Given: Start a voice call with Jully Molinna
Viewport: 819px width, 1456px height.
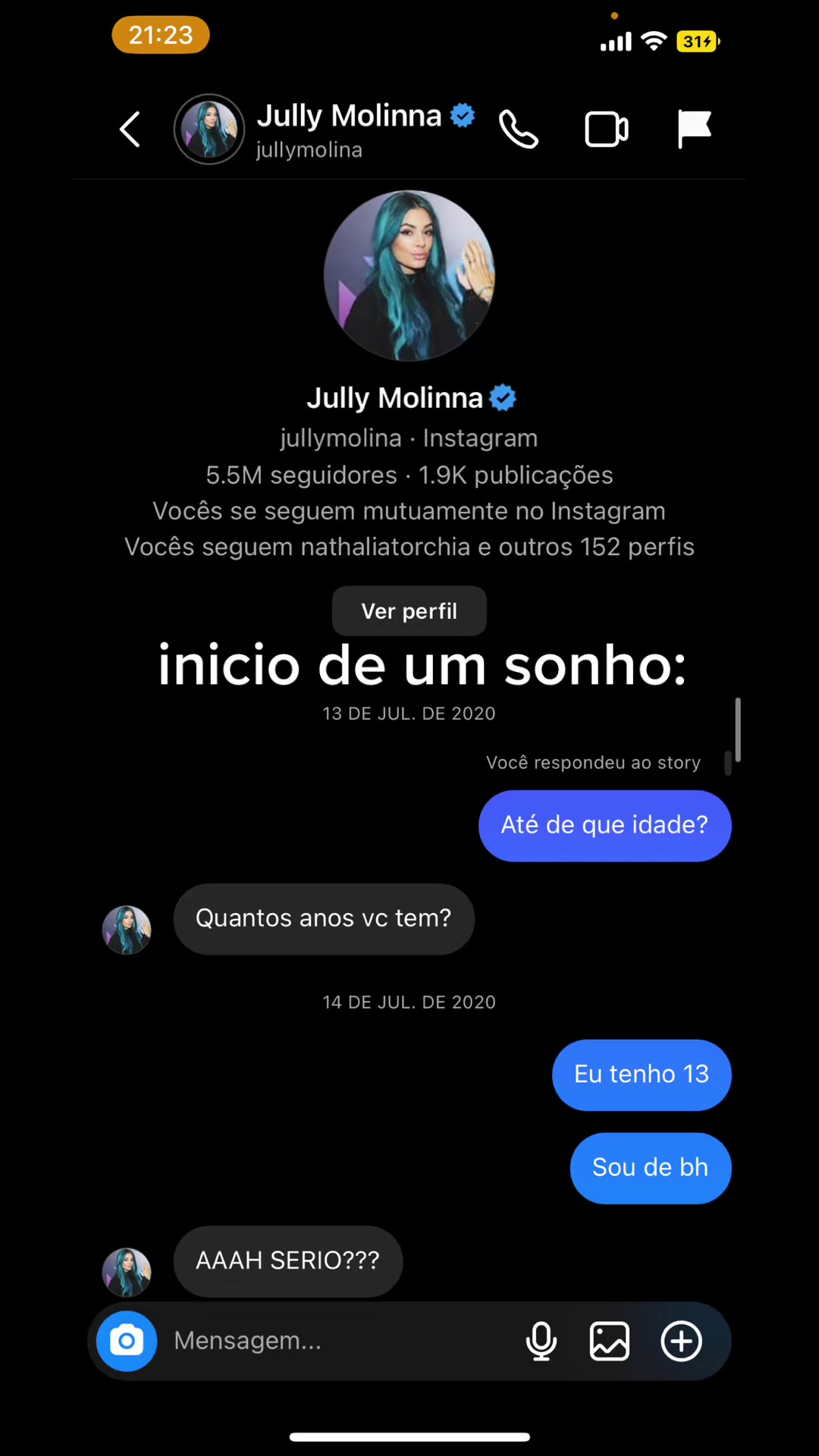Looking at the screenshot, I should click(x=519, y=129).
